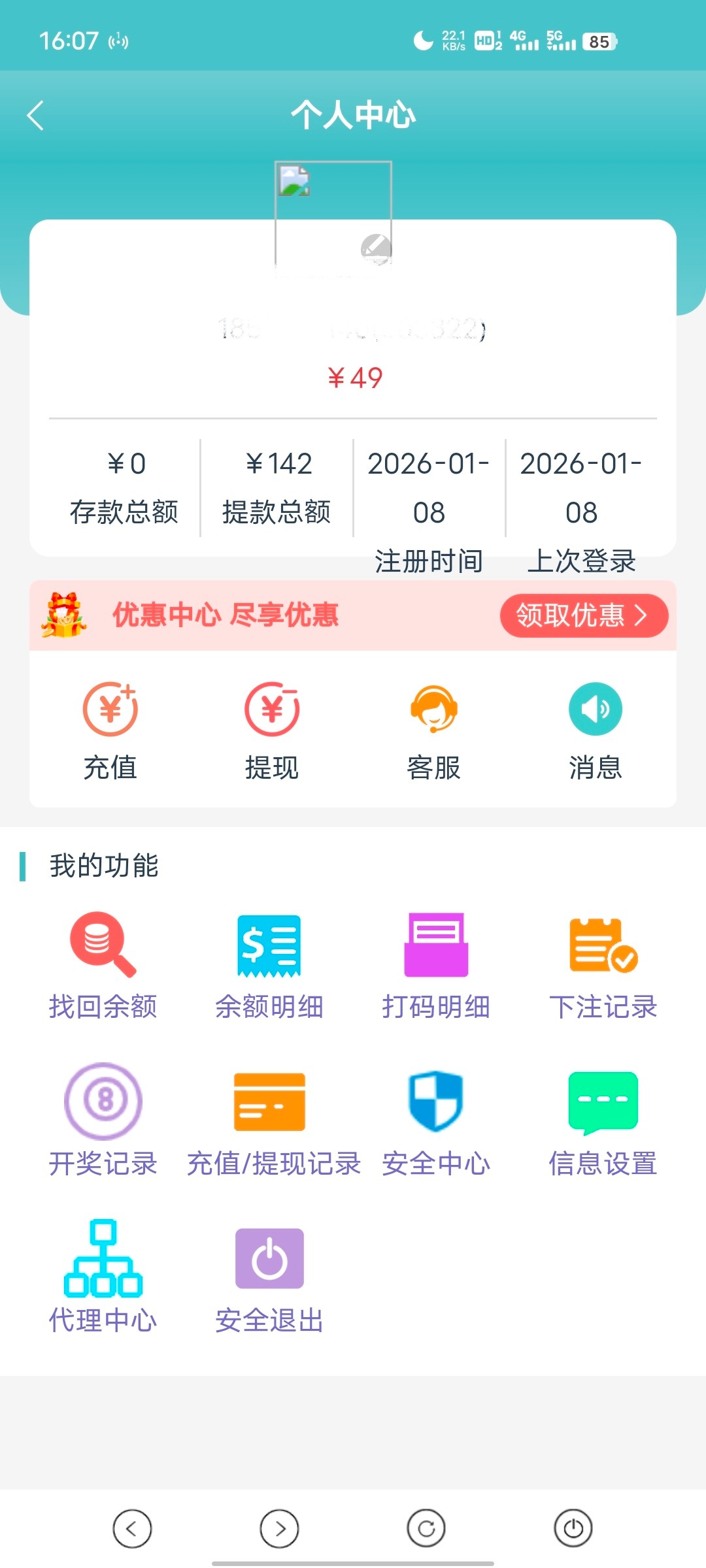Tap the 领取优惠 button
706x1568 pixels.
click(583, 615)
